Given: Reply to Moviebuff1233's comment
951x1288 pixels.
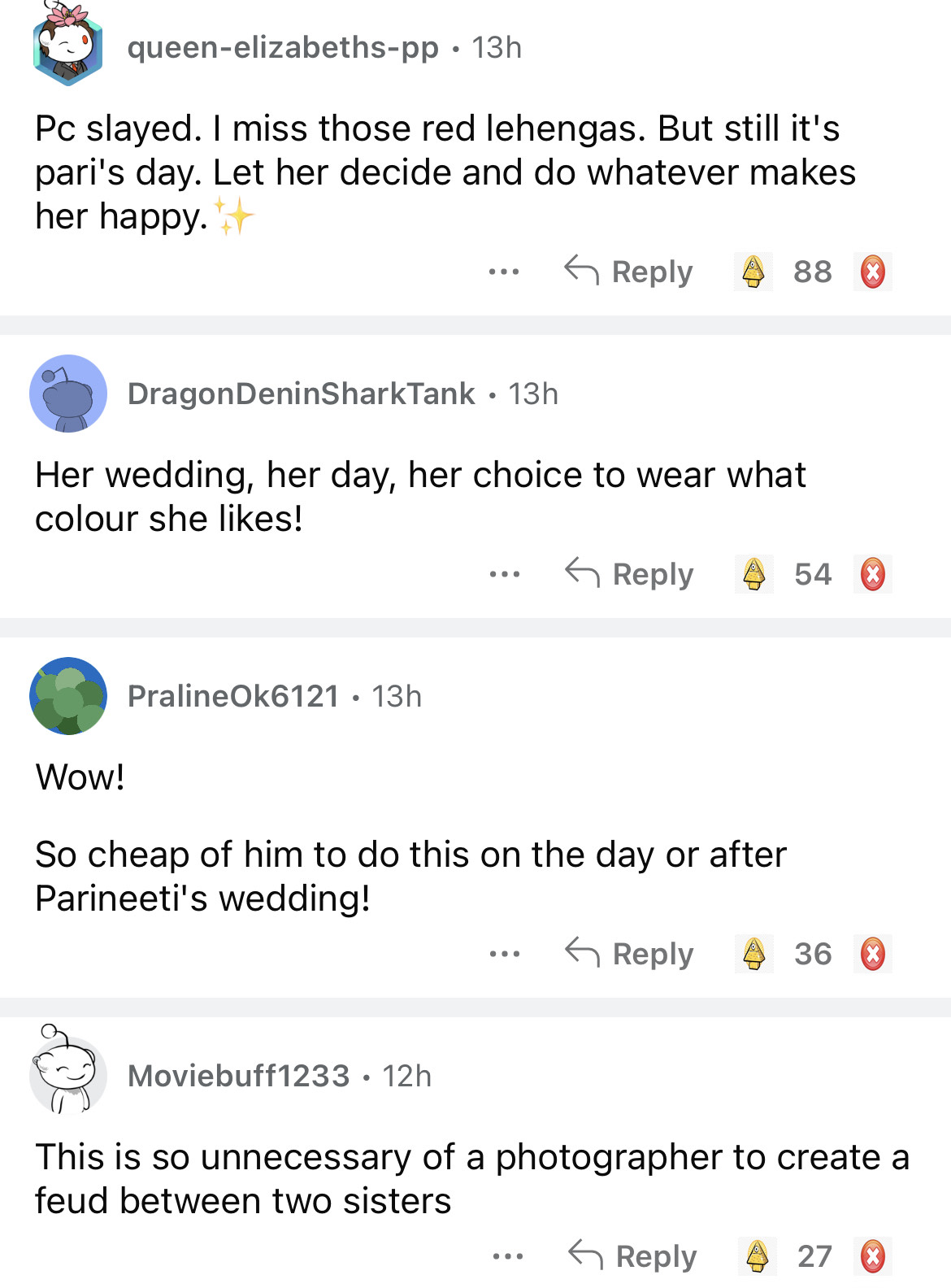Looking at the screenshot, I should 632,1256.
